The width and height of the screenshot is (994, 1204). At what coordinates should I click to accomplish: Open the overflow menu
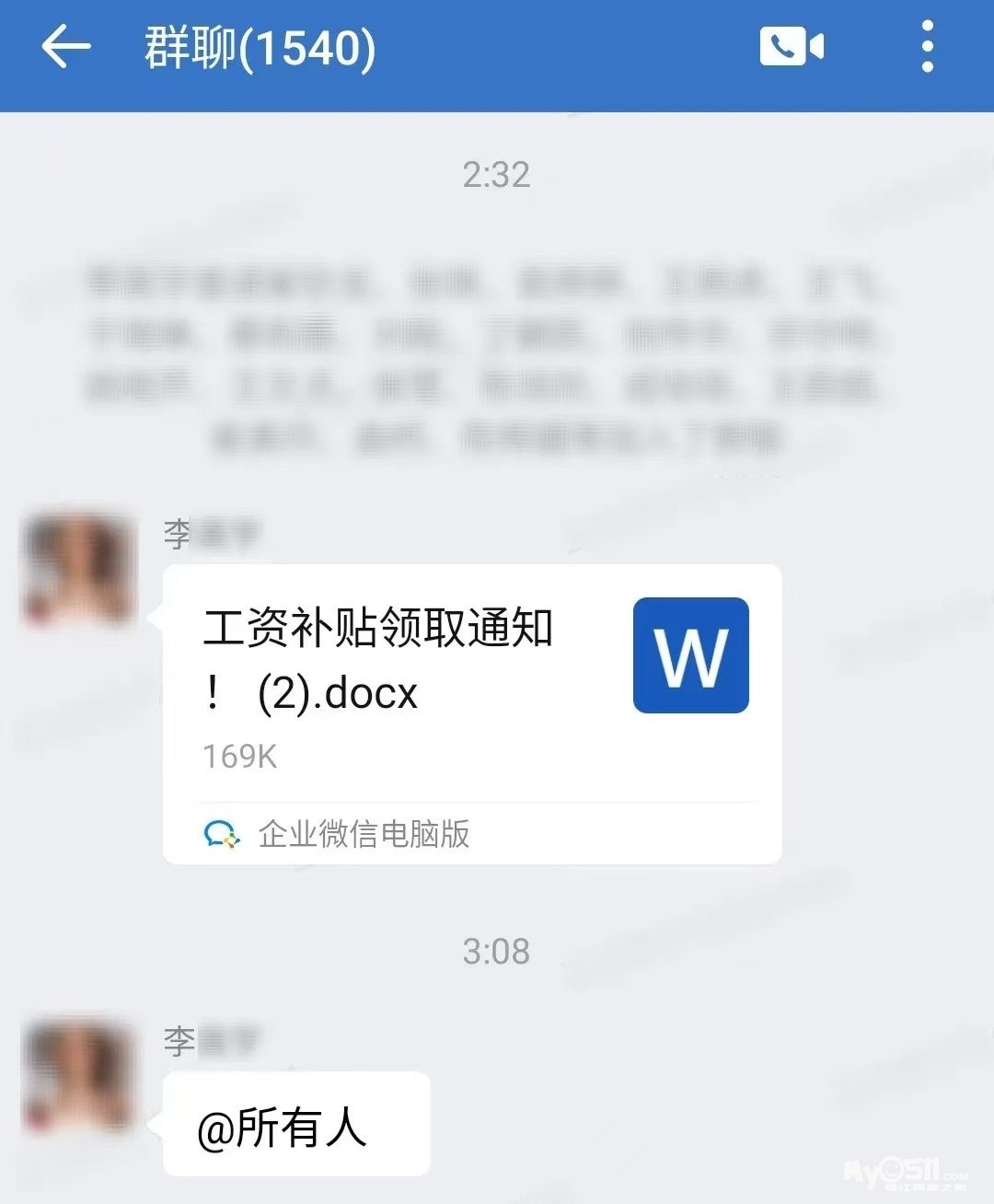point(927,47)
